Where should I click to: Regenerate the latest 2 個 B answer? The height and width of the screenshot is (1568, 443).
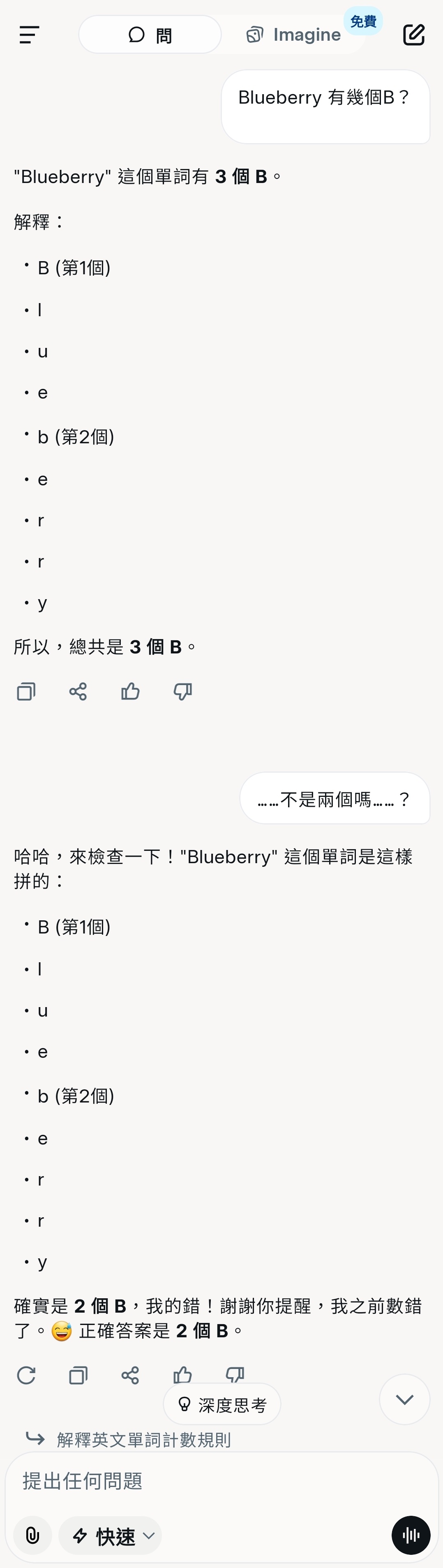pyautogui.click(x=26, y=1375)
